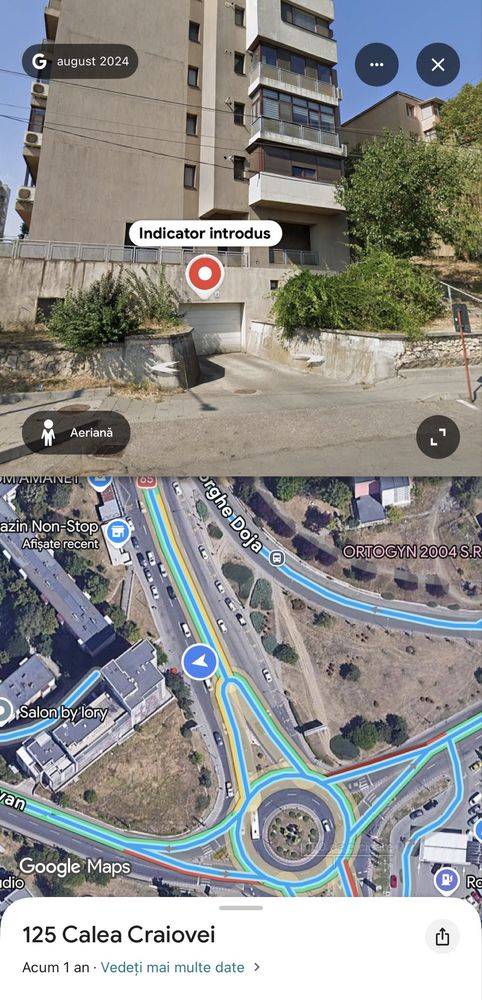Open the three-dot overflow menu
The image size is (482, 1000).
click(x=377, y=64)
